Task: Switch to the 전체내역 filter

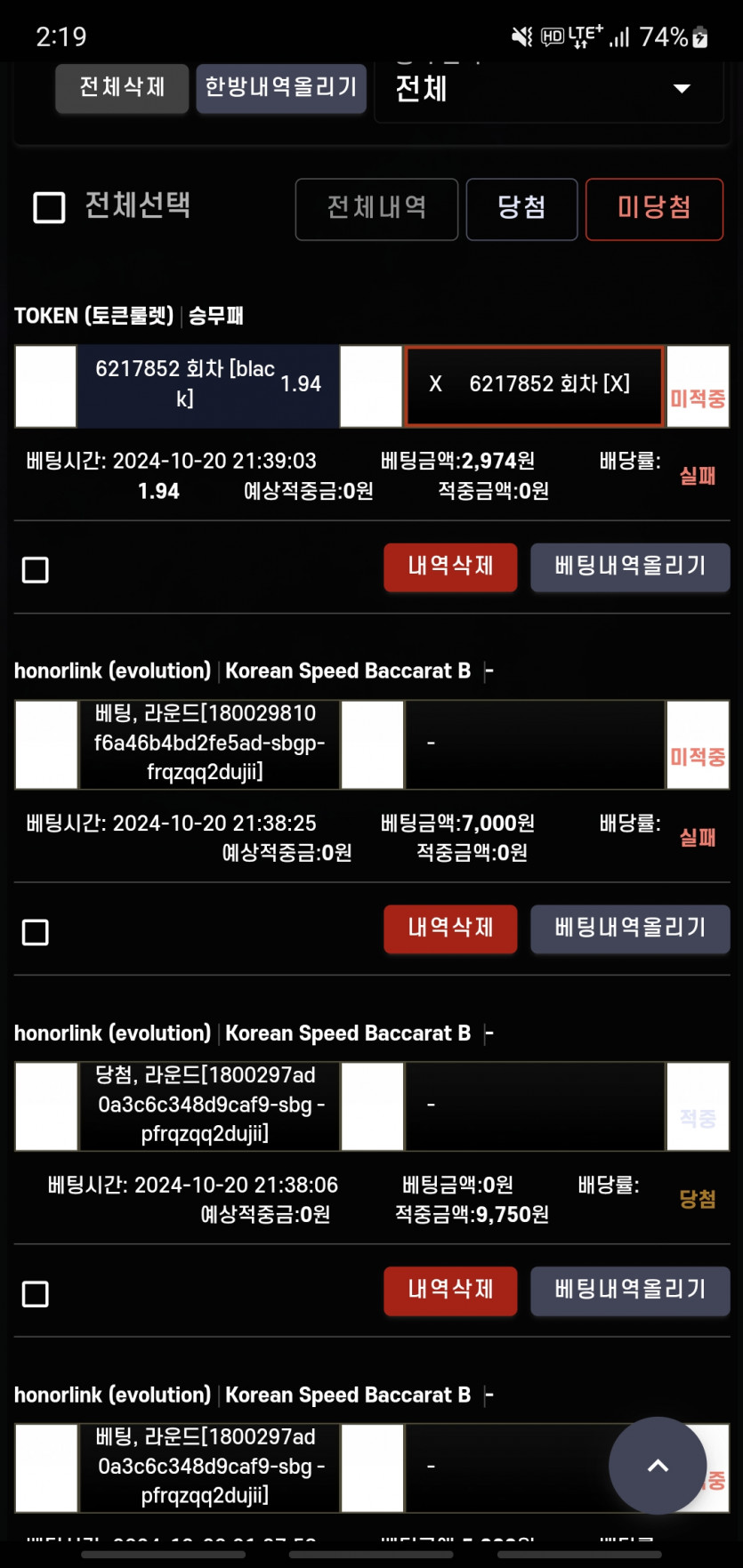Action: tap(376, 209)
